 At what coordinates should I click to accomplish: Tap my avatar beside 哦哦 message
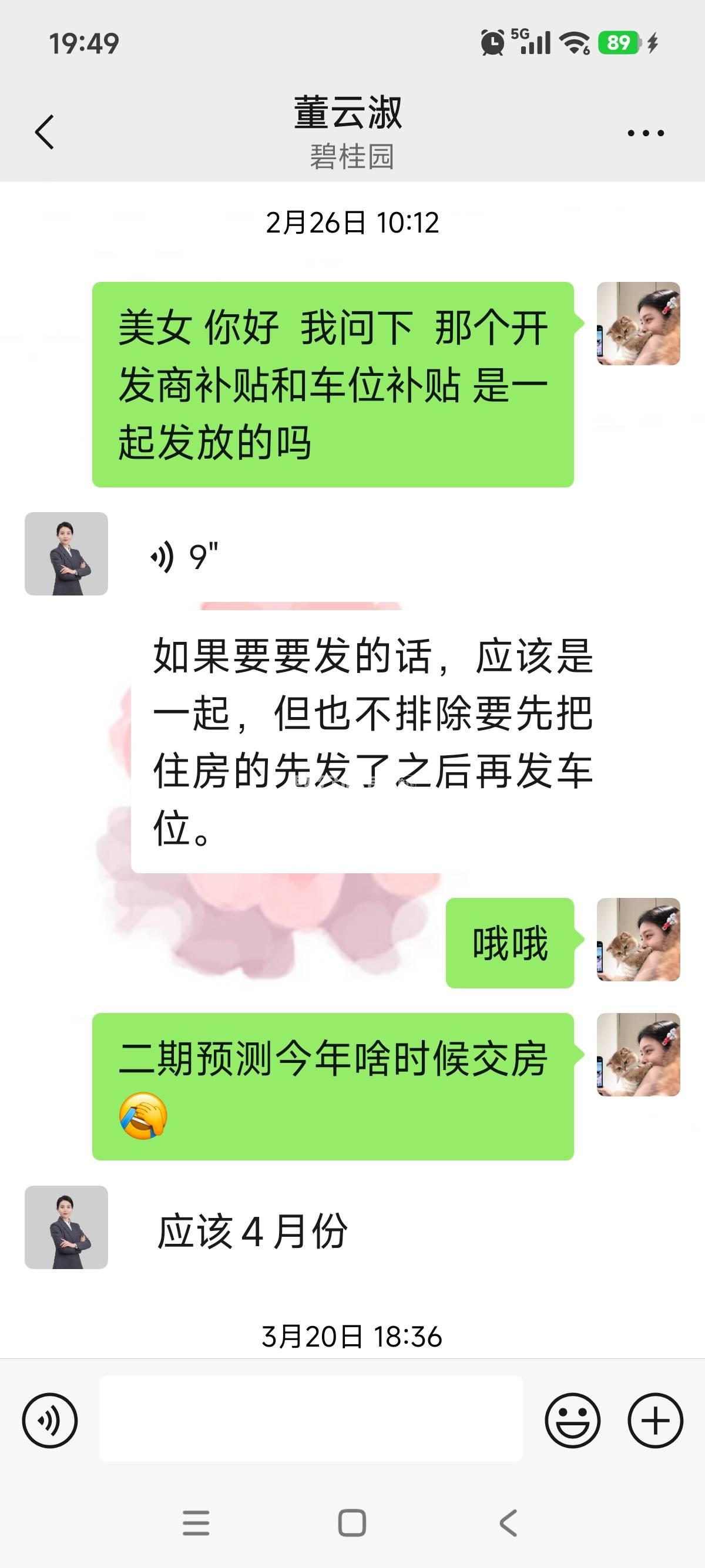pyautogui.click(x=638, y=939)
